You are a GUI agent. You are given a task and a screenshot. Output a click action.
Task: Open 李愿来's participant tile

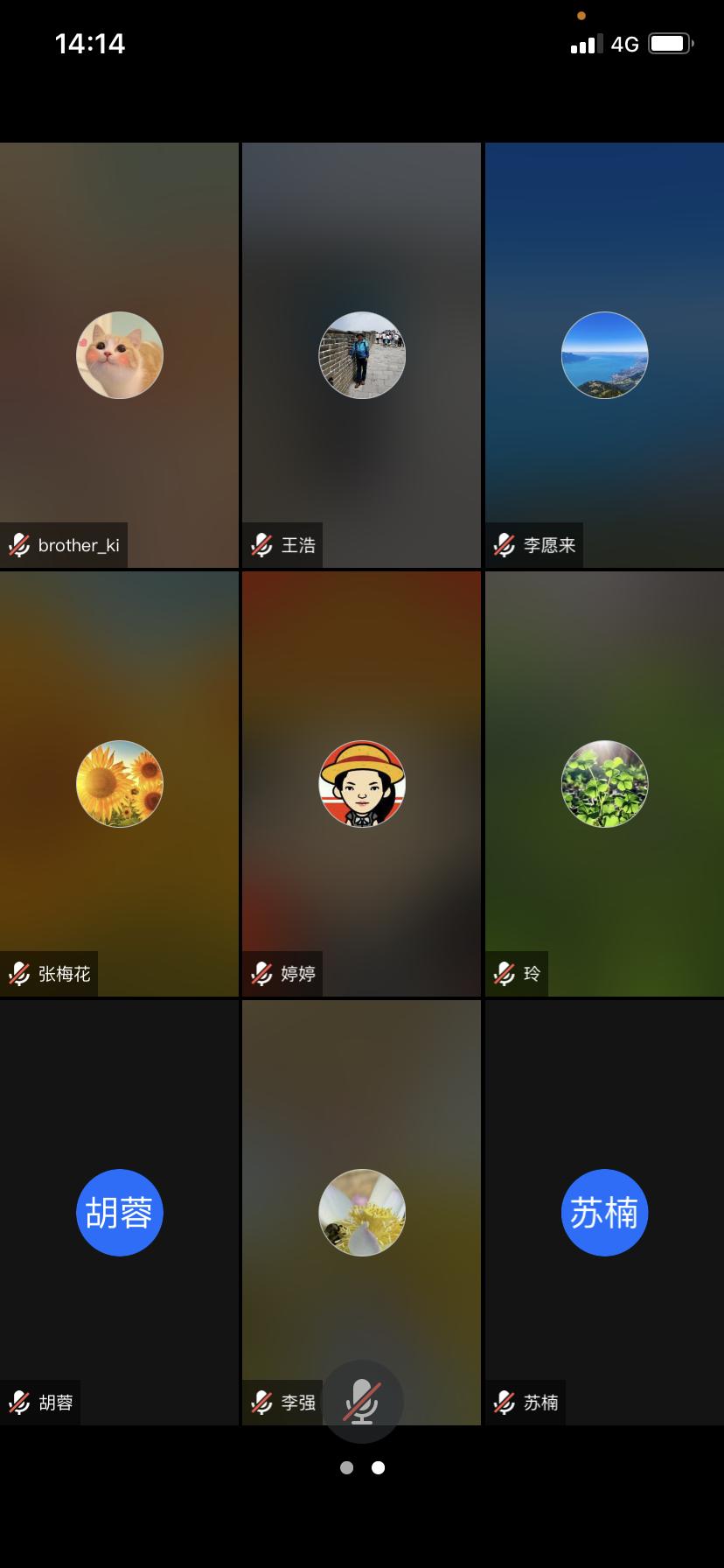coord(604,355)
